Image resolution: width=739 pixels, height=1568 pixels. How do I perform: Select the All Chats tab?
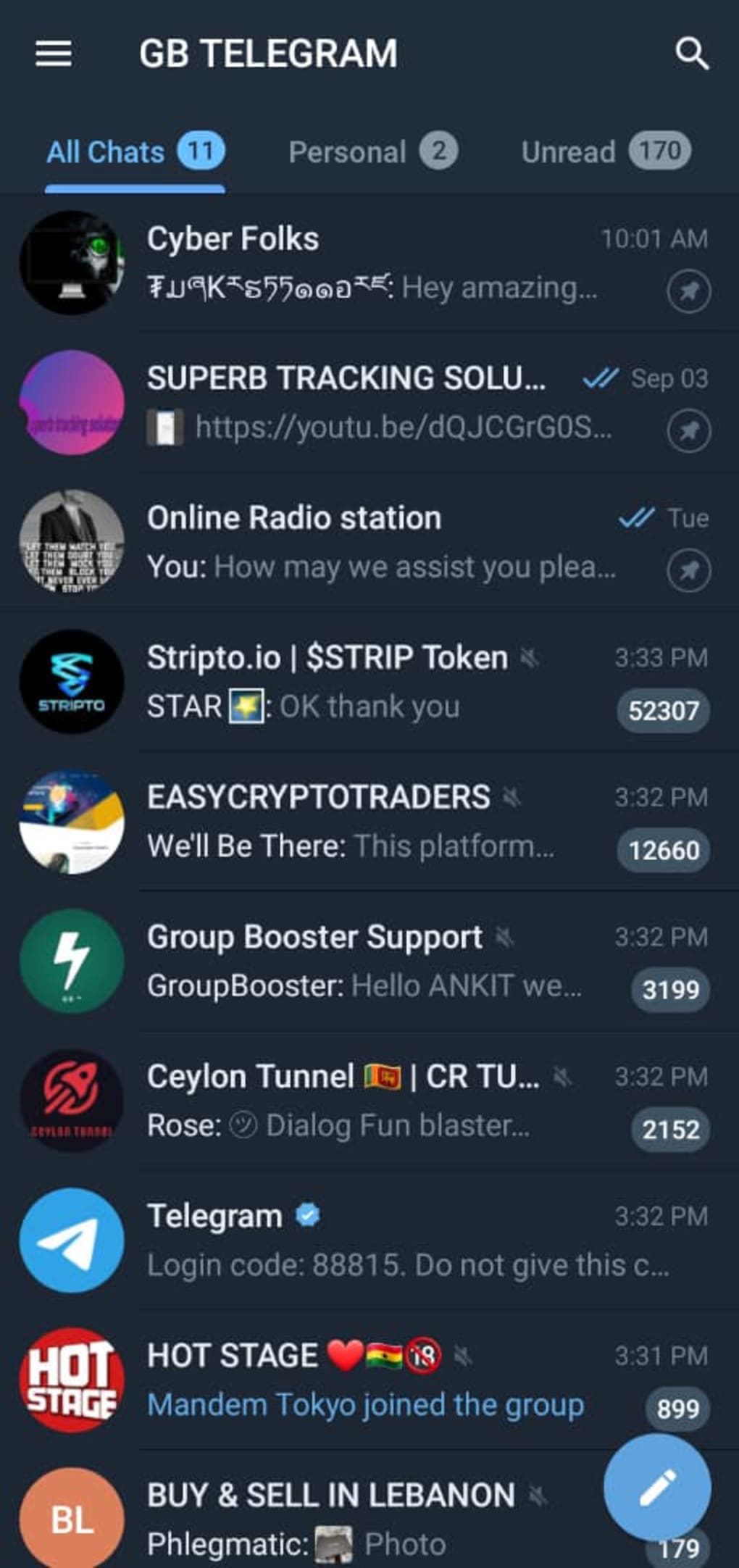pyautogui.click(x=105, y=151)
